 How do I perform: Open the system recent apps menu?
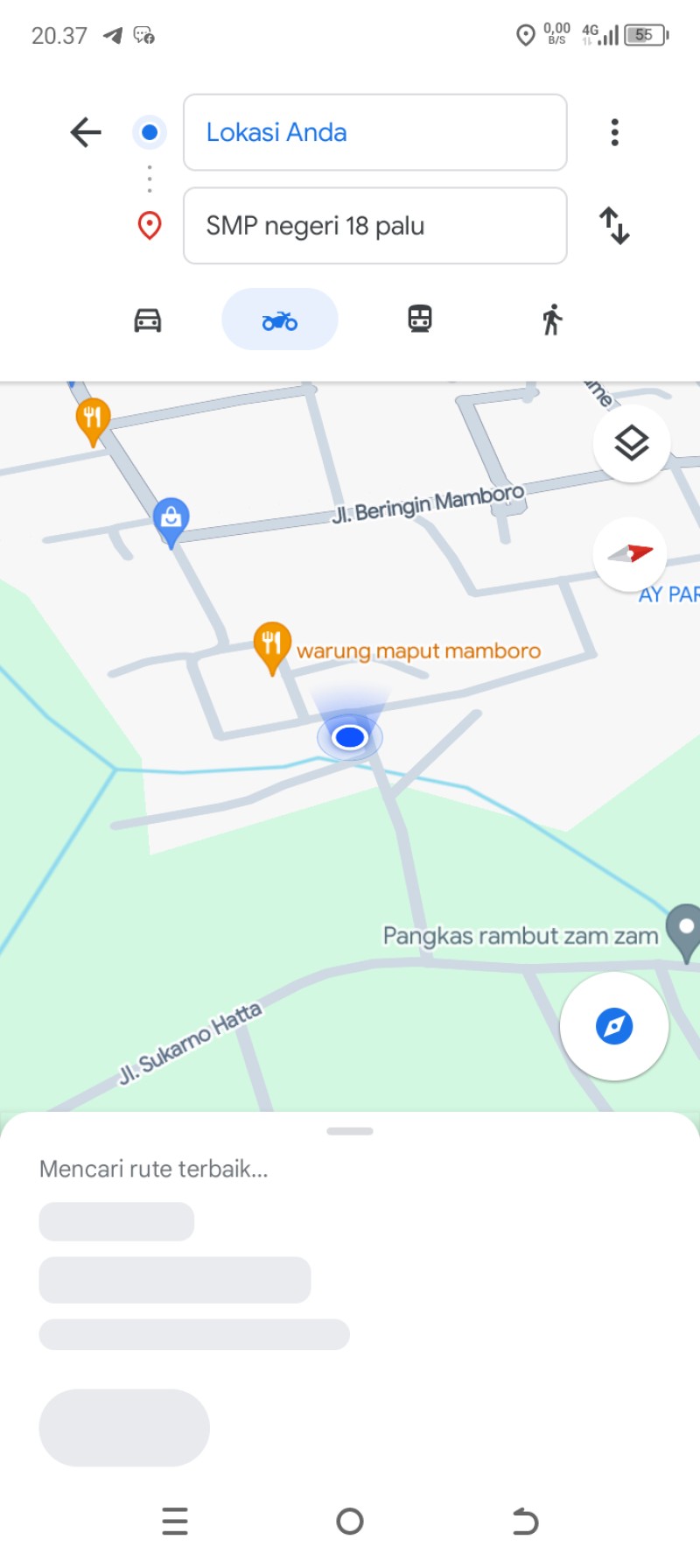(175, 1522)
